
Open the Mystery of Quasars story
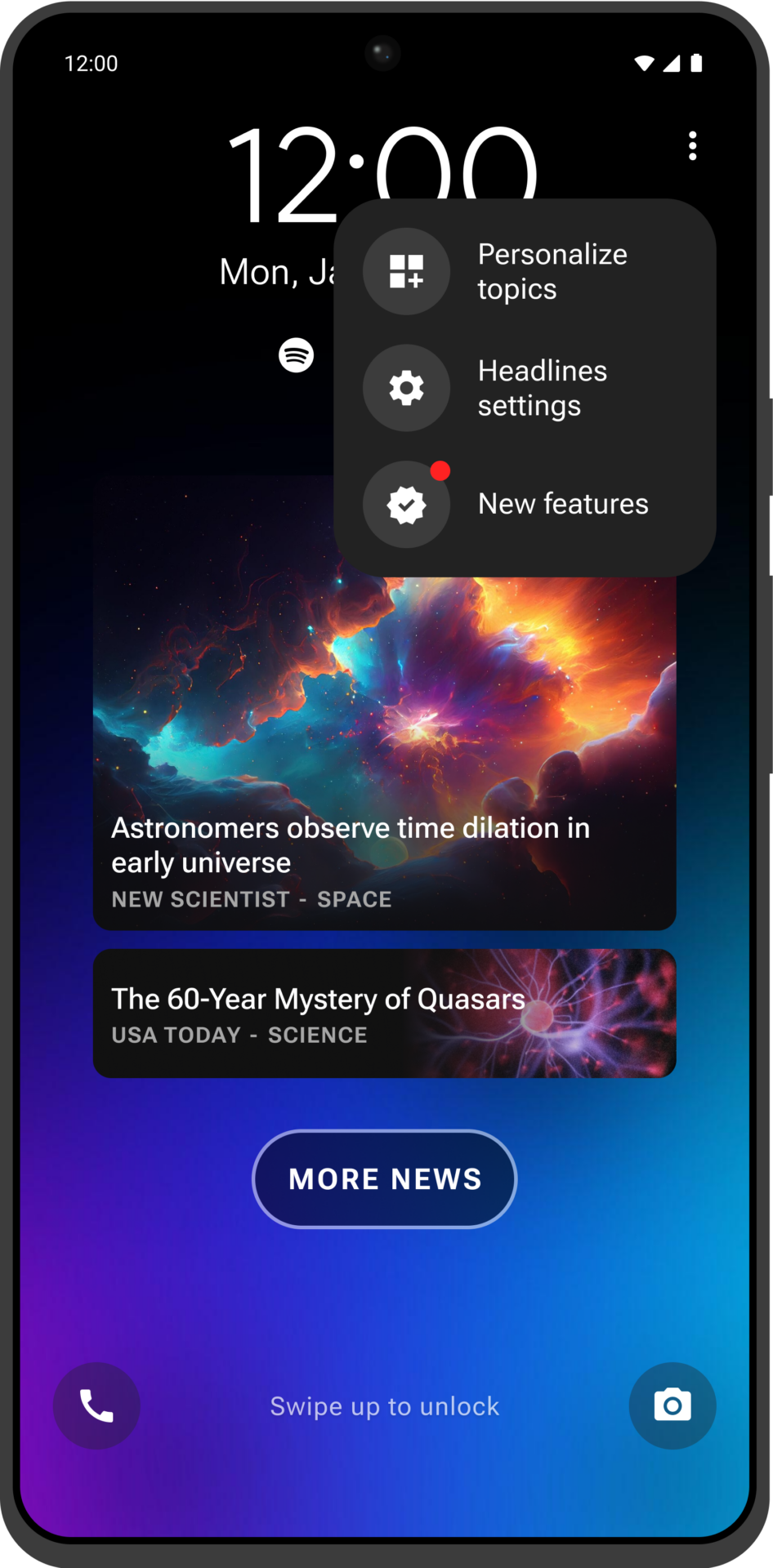coord(384,1013)
